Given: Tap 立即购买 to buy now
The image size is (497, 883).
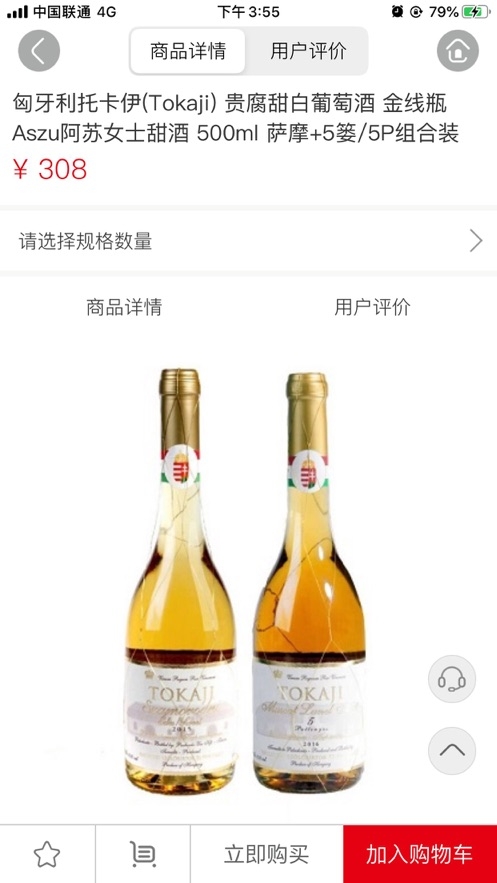Looking at the screenshot, I should 267,854.
